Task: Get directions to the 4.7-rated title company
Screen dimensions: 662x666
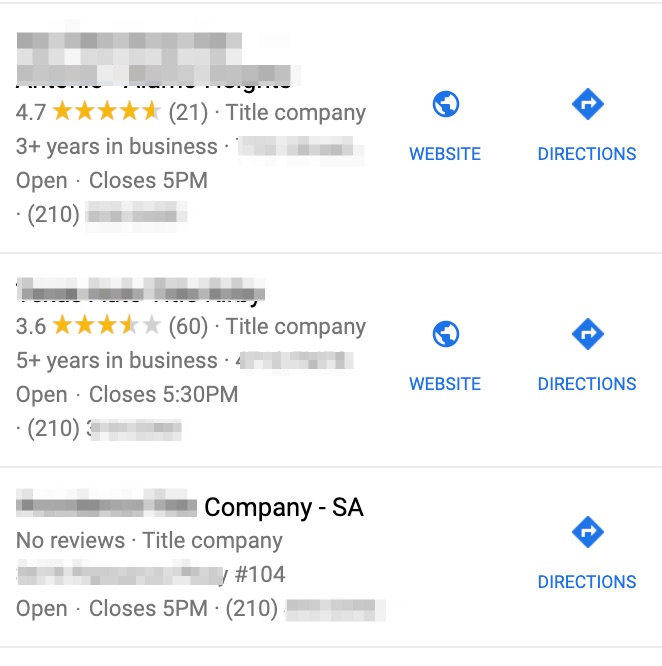Action: point(587,125)
